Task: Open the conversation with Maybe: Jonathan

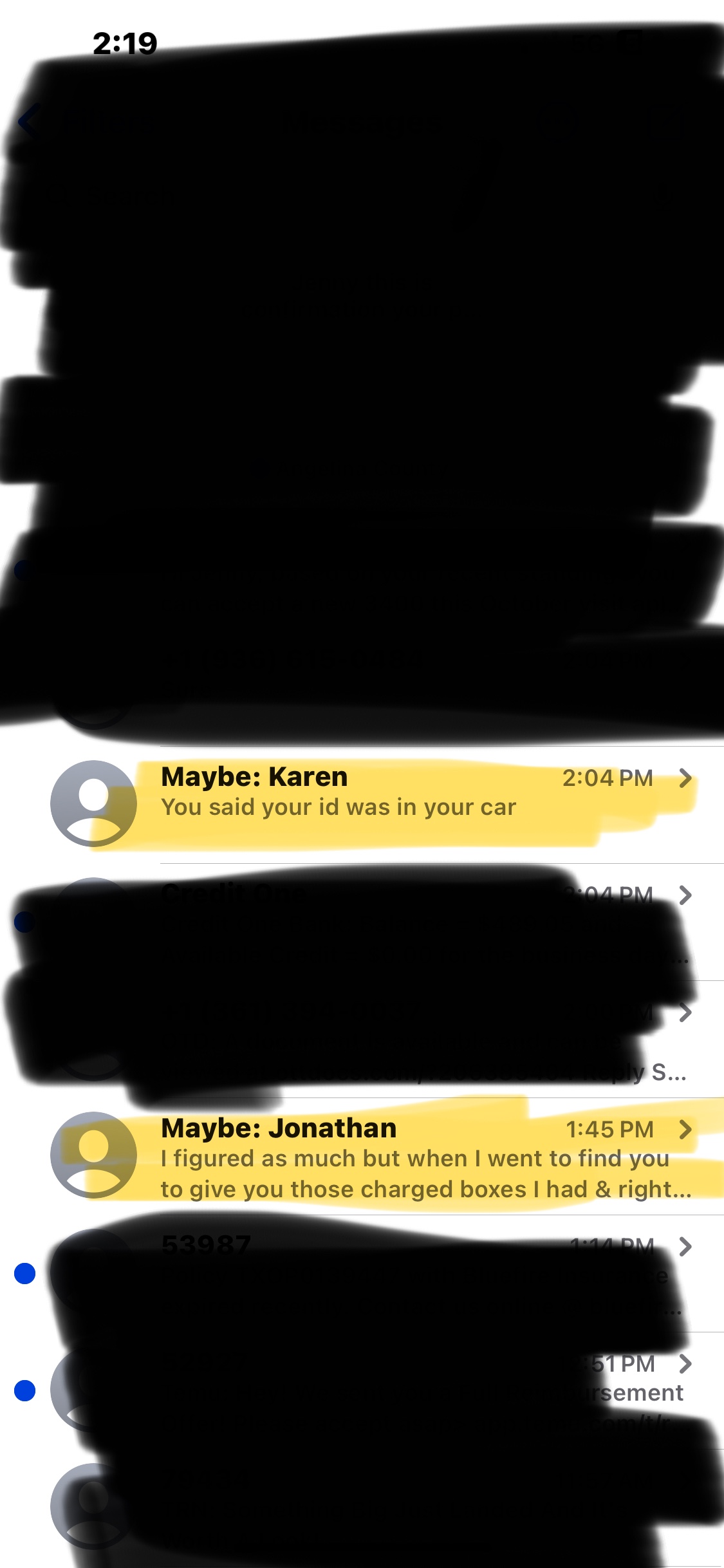Action: coord(386,1157)
